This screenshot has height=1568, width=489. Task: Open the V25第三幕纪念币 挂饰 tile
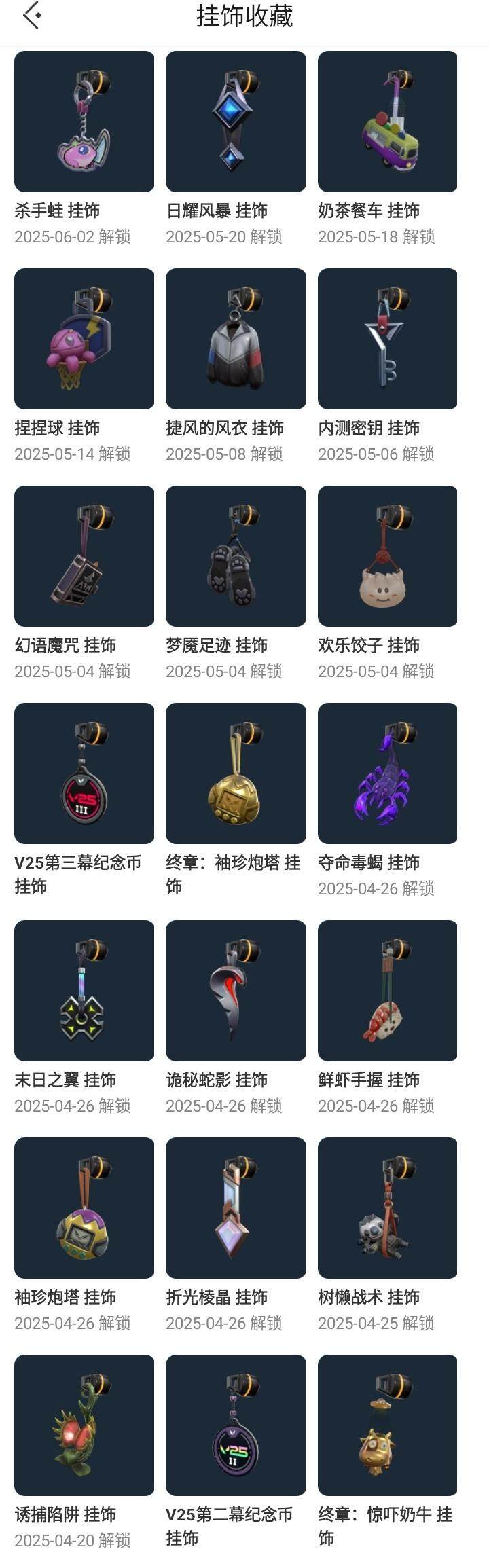click(84, 773)
